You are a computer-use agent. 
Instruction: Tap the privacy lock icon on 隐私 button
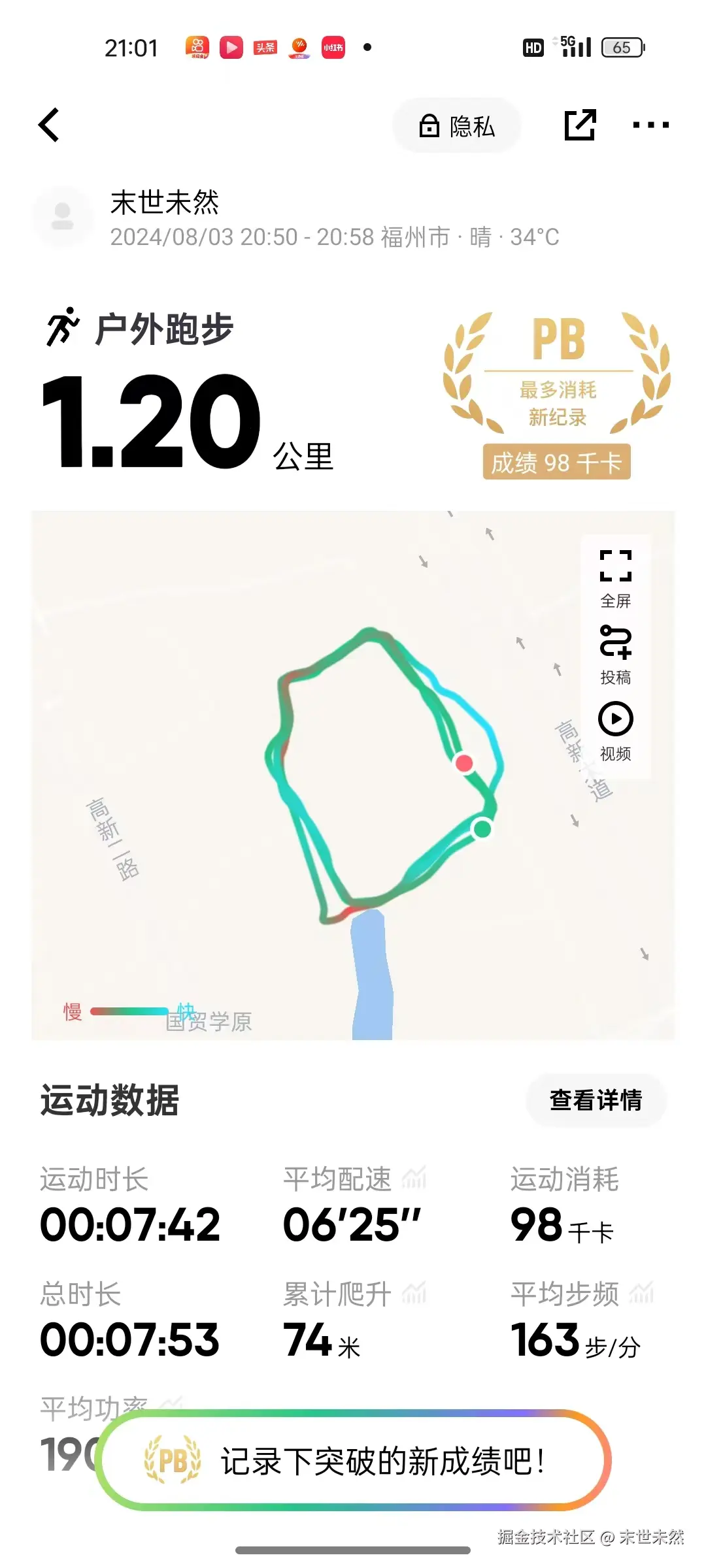[x=428, y=125]
